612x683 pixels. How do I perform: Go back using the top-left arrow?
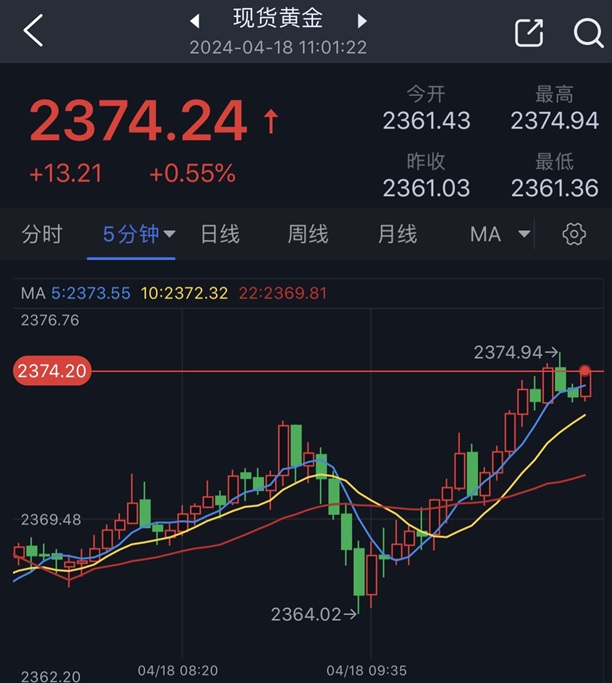click(33, 30)
